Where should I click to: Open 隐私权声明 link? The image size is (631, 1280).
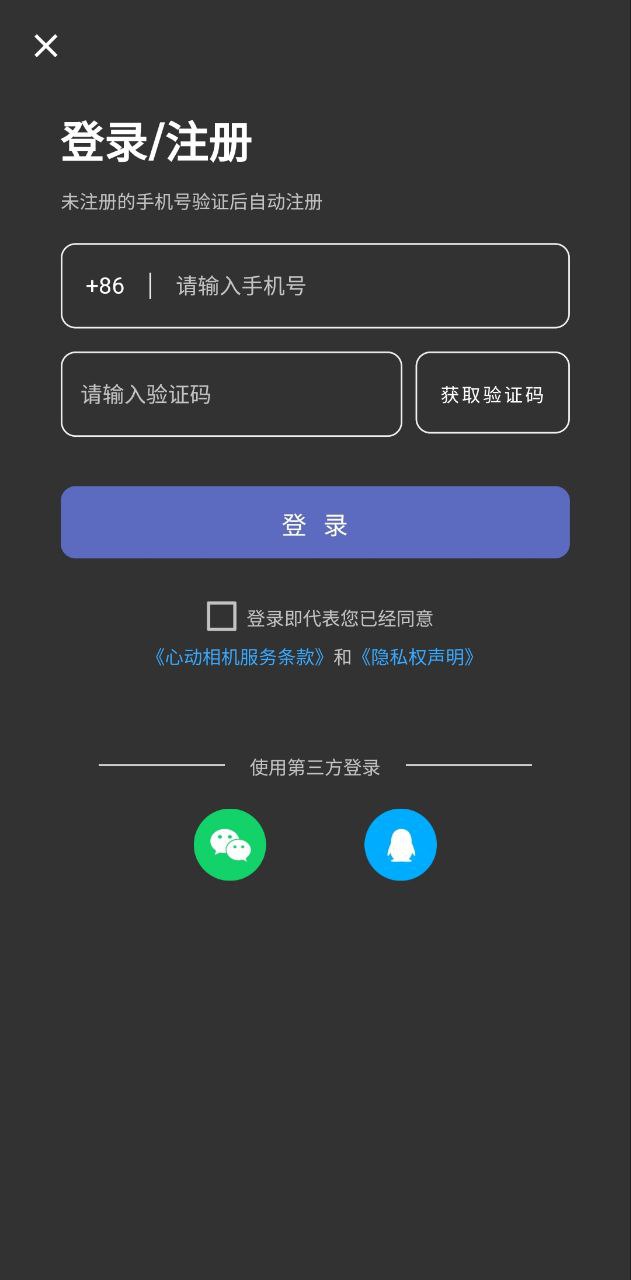pyautogui.click(x=416, y=657)
